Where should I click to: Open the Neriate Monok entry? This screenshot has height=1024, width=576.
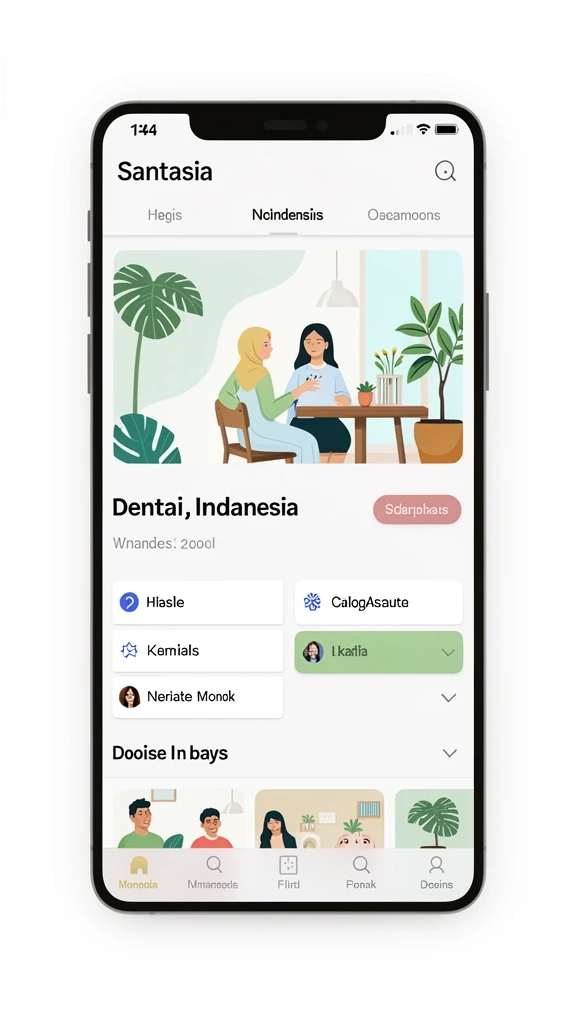(x=198, y=697)
